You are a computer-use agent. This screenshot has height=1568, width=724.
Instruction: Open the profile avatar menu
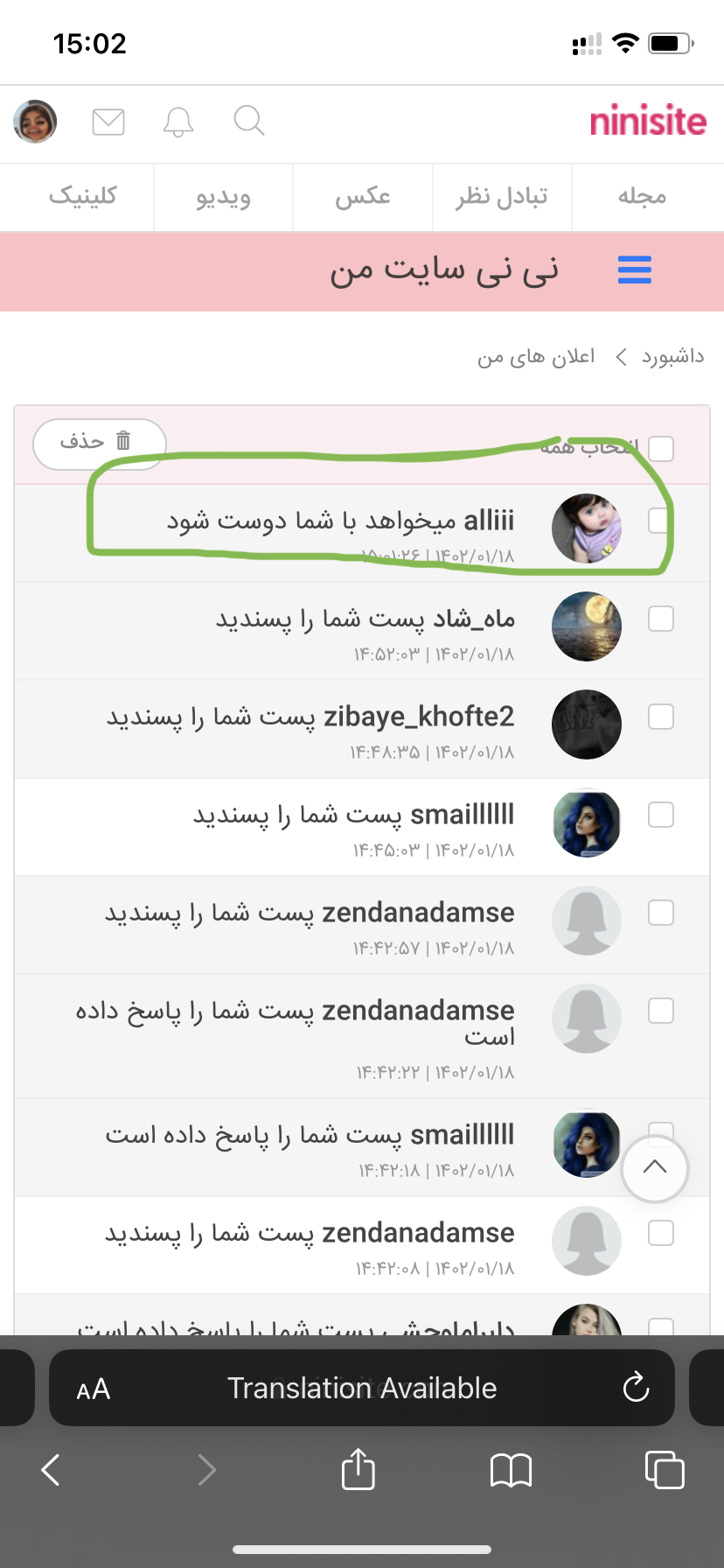[35, 121]
